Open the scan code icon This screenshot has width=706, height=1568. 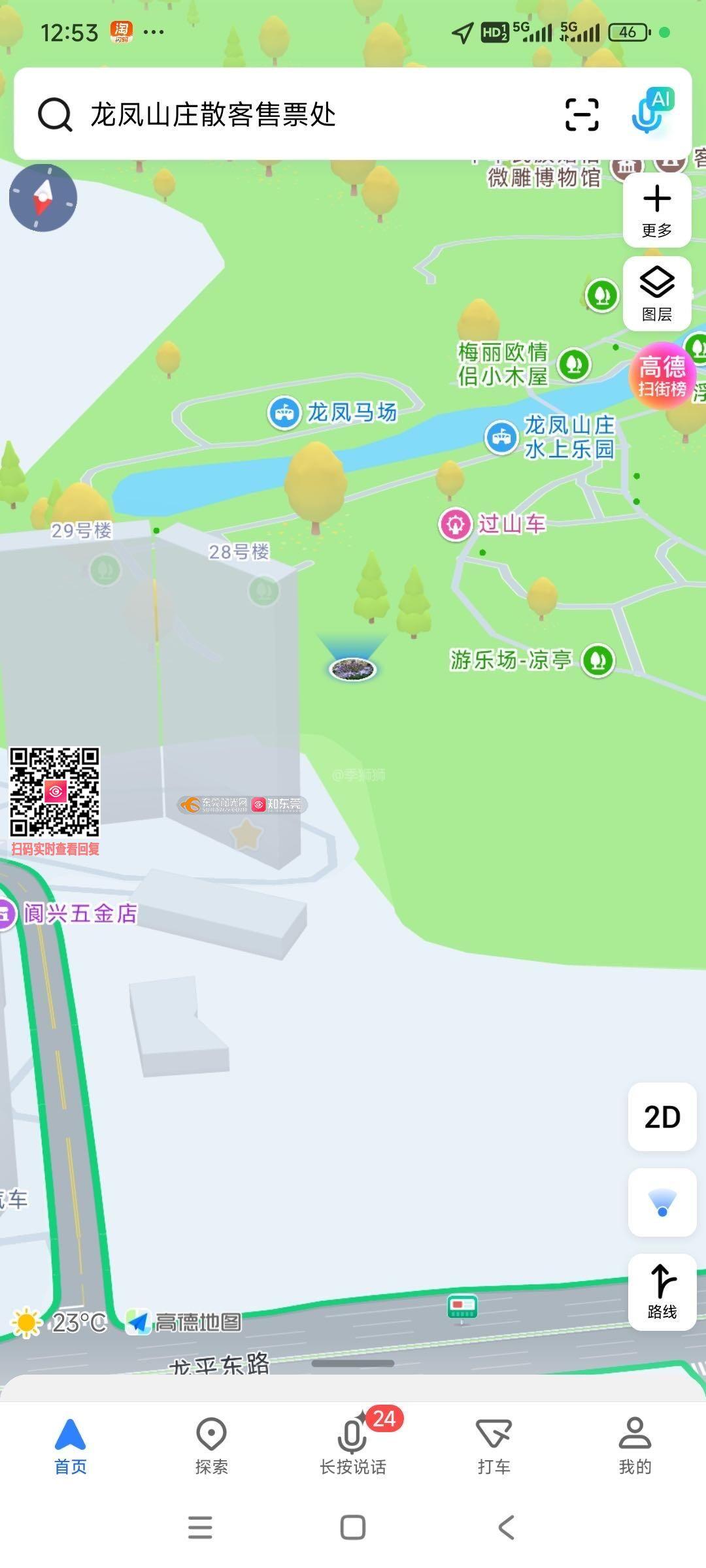click(x=581, y=114)
